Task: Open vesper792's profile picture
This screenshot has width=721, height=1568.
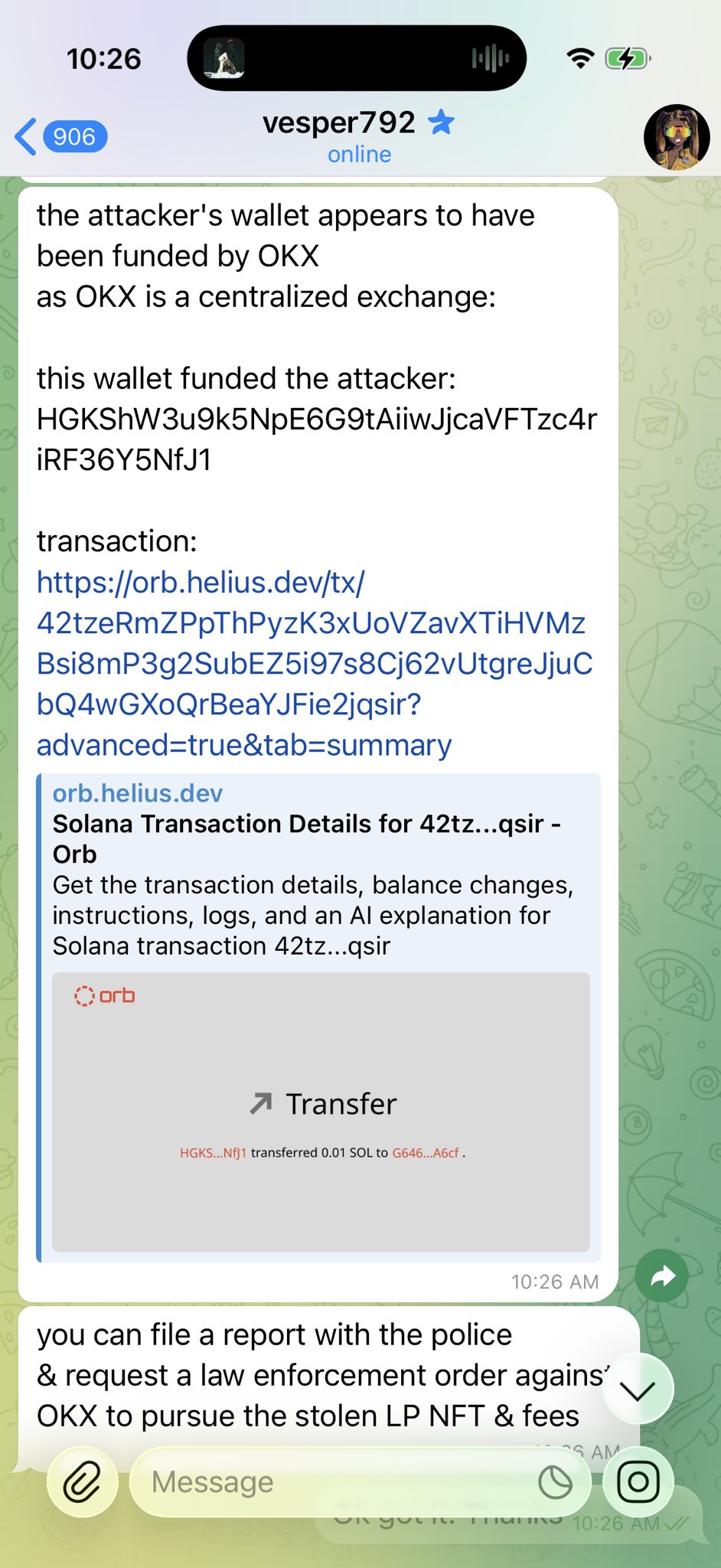Action: (x=677, y=138)
